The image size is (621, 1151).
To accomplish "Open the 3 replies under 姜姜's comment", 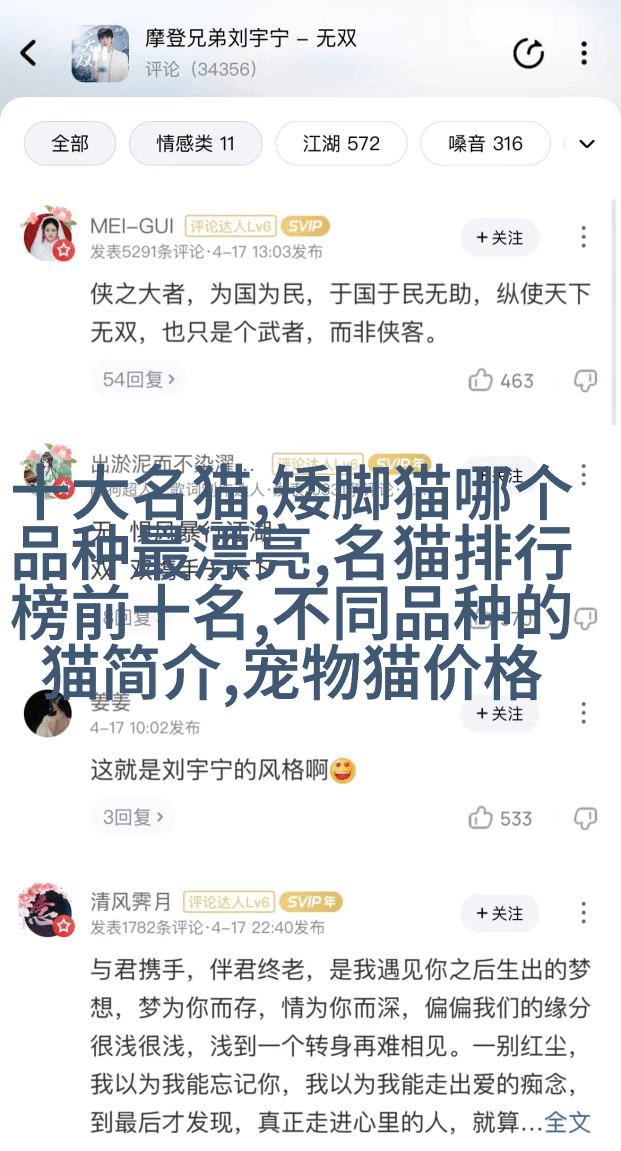I will tap(132, 817).
